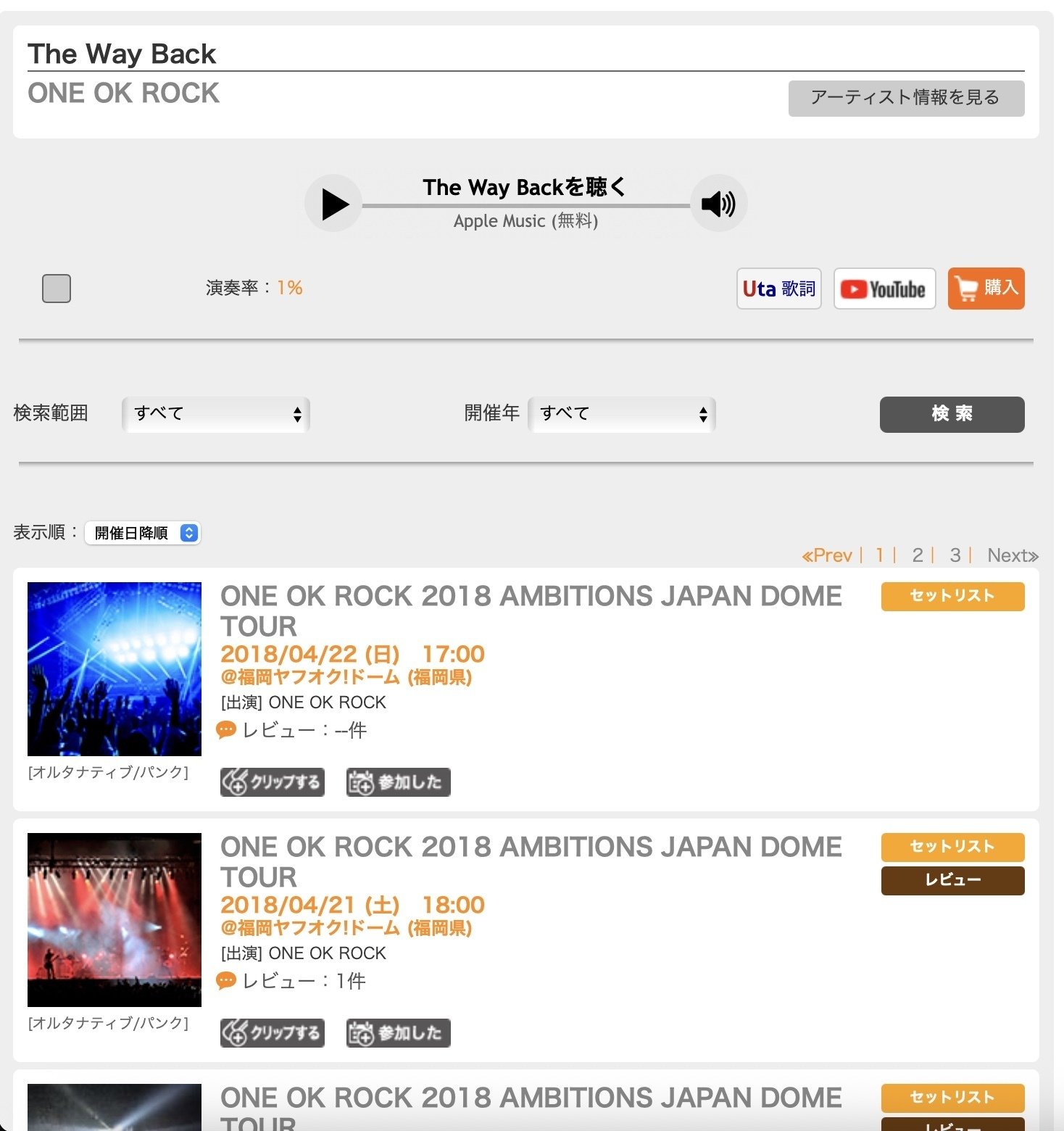This screenshot has width=1064, height=1131.
Task: Open the 2018/04/21 concert stage photo
Action: pyautogui.click(x=115, y=919)
